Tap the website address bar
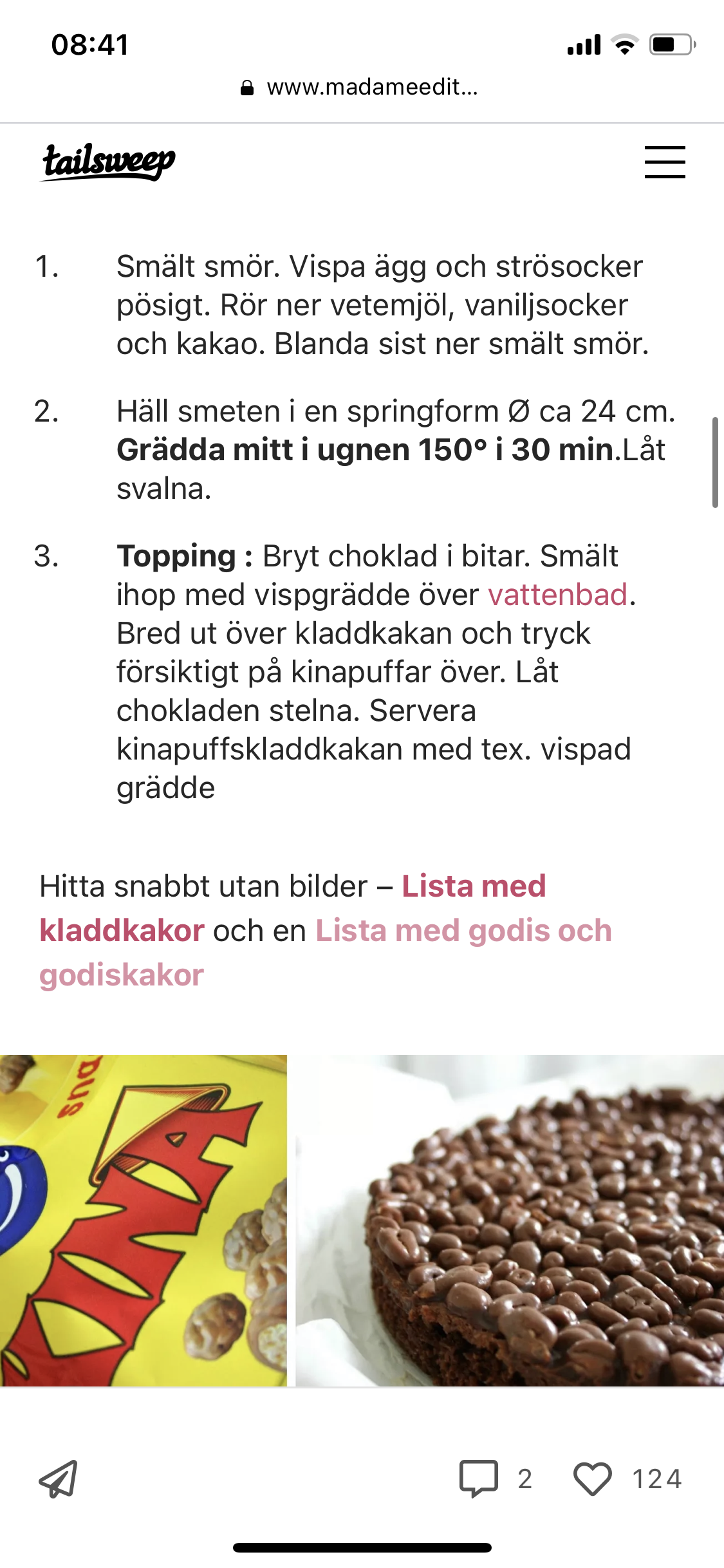Screen dimensions: 724x1568 coord(360,88)
